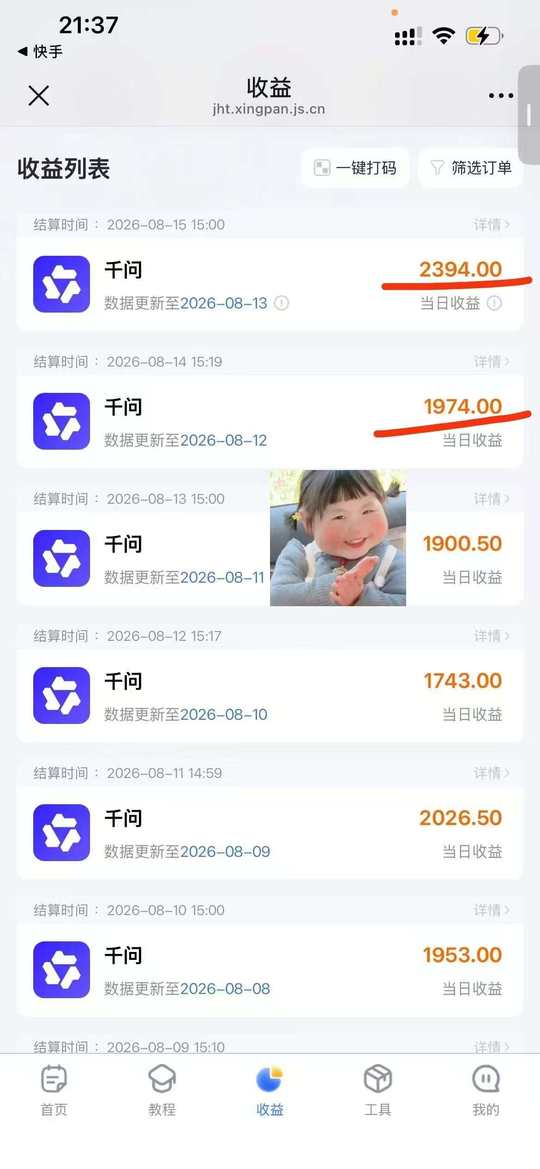The image size is (540, 1169).
Task: Tap the info icon next to 当日收益 under 2394.00
Action: 495,303
